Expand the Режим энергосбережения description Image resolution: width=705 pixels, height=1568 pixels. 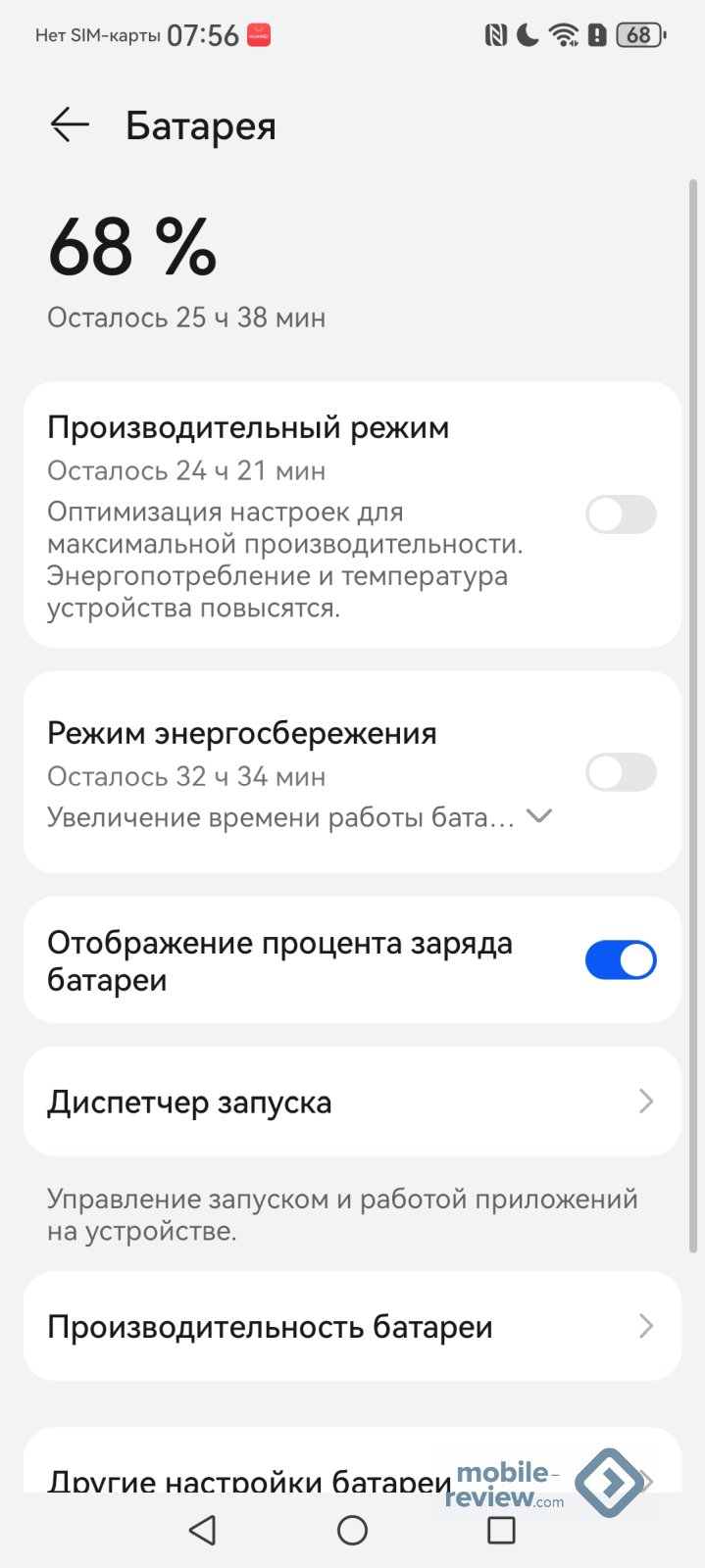[x=539, y=816]
